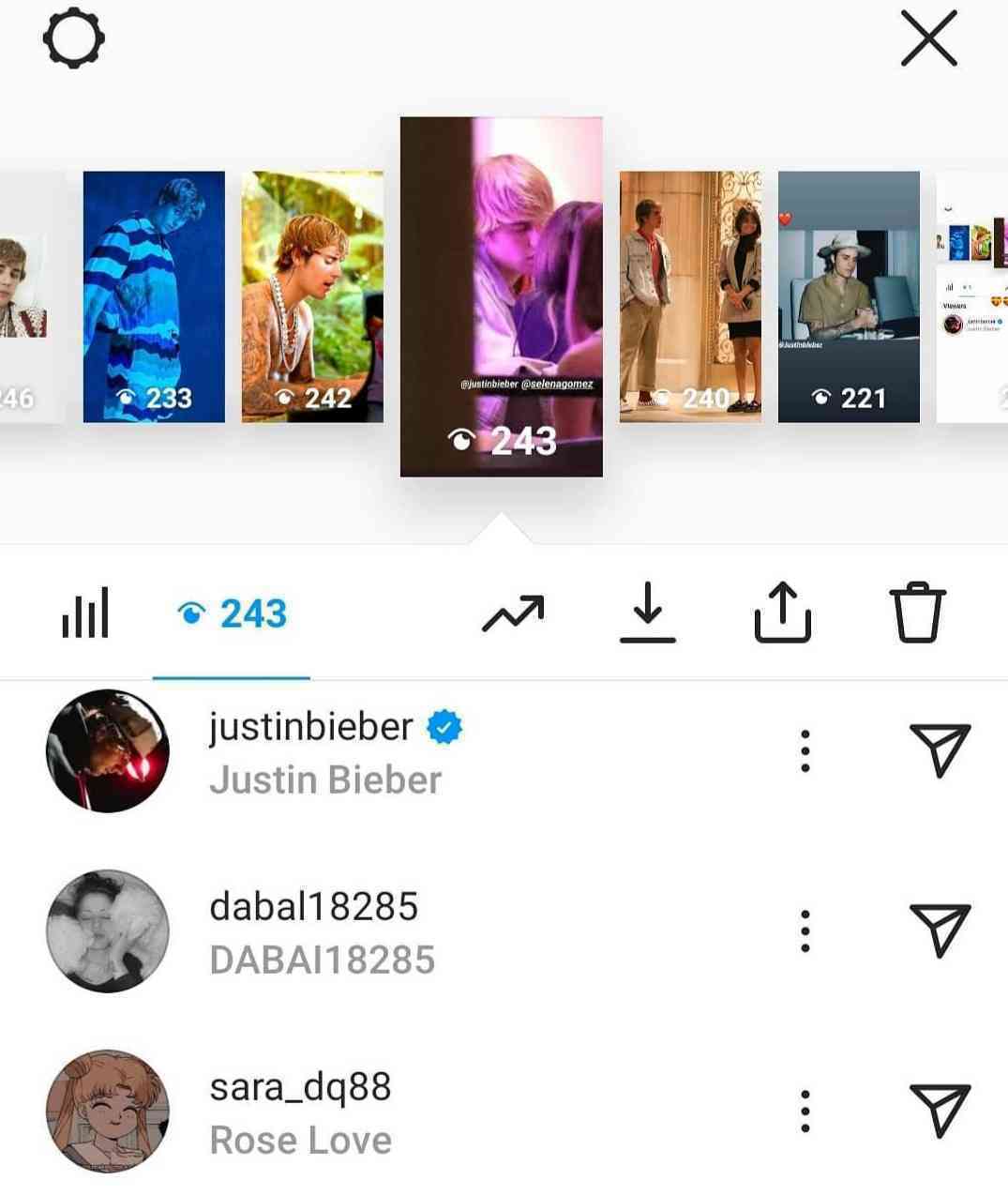Open dabal18285's profile from viewers list
The width and height of the screenshot is (1008, 1195).
pos(313,907)
